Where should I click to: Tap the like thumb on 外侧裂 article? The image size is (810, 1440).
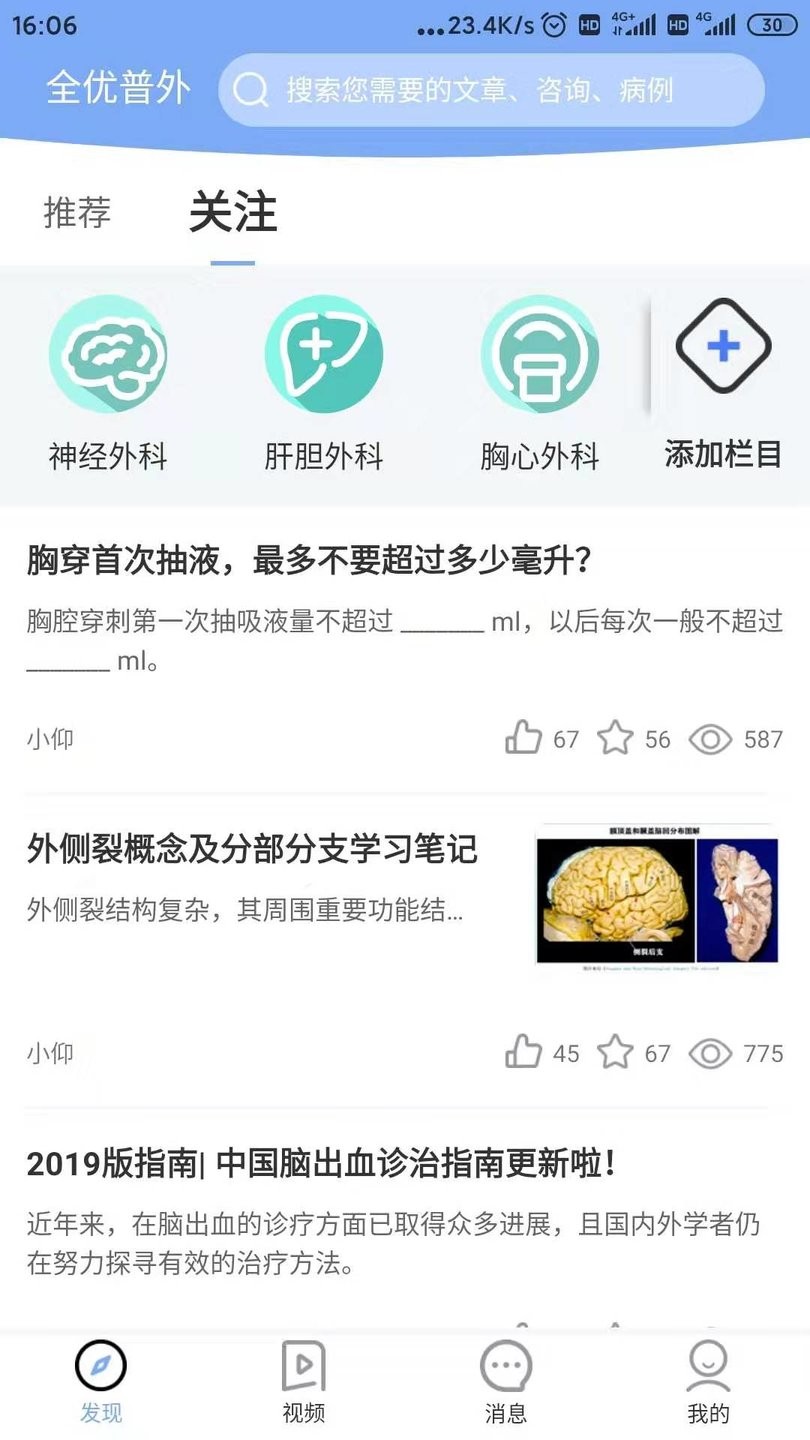click(523, 1052)
